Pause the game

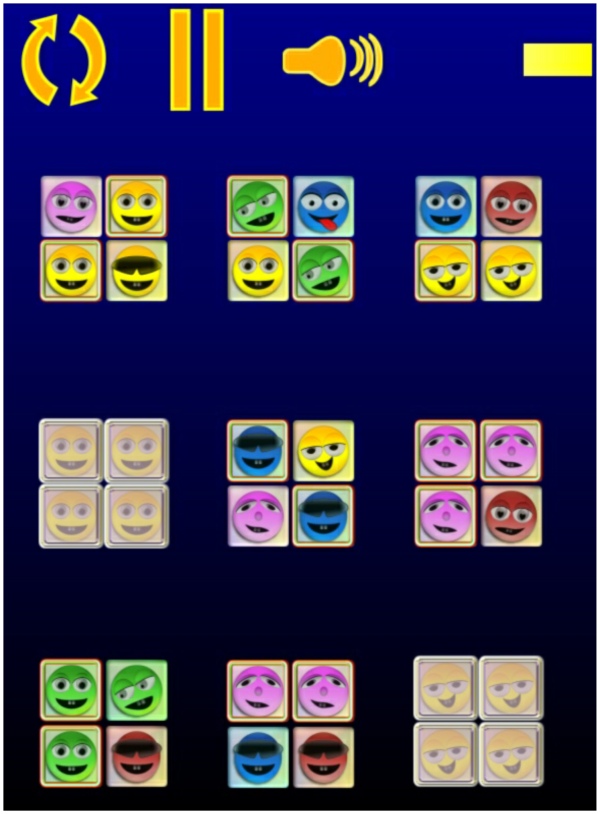click(x=196, y=60)
